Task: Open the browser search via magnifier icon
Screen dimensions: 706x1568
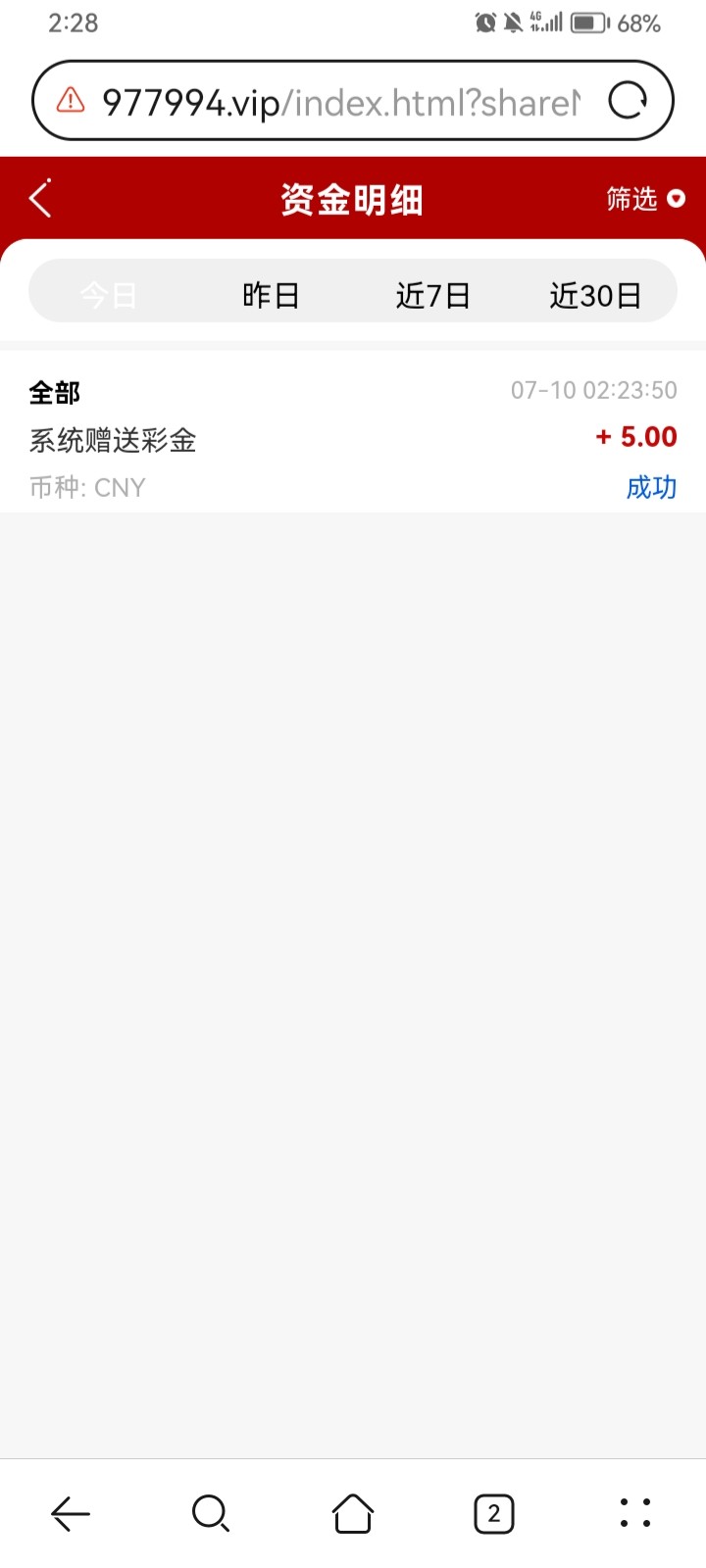Action: coord(211,1513)
